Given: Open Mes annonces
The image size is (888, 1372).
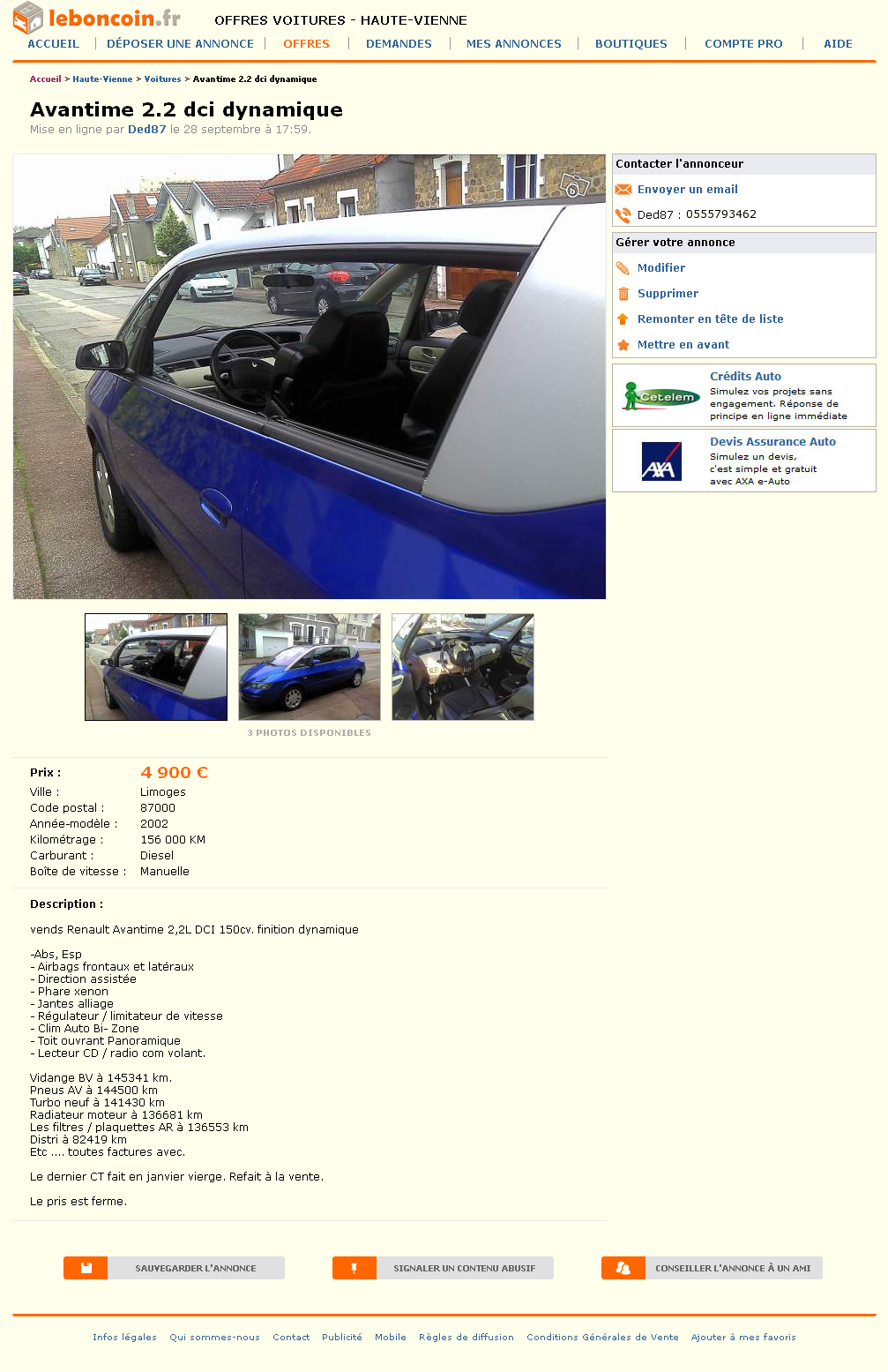Looking at the screenshot, I should click(x=513, y=43).
